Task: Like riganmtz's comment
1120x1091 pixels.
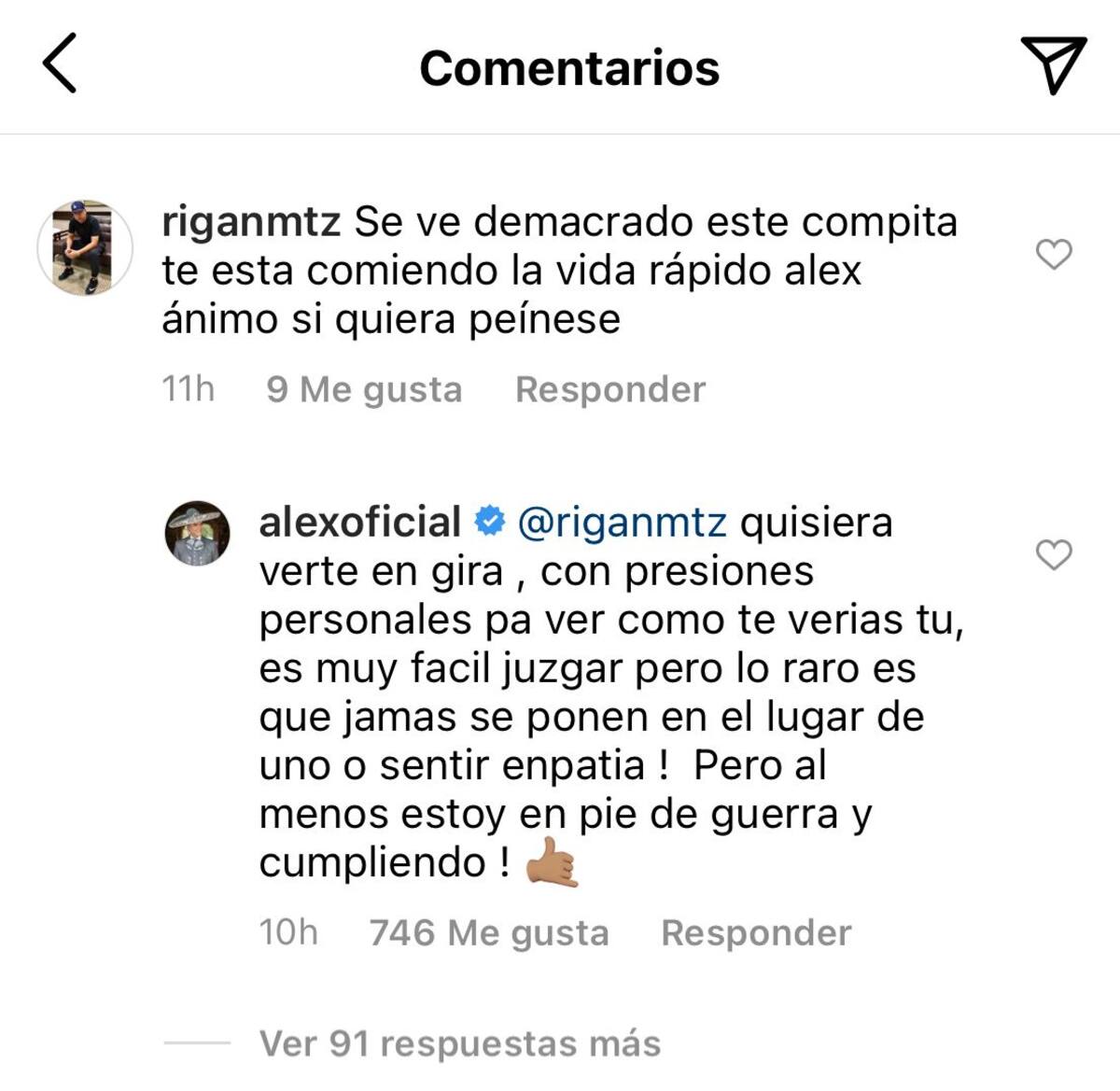Action: coord(1054,254)
